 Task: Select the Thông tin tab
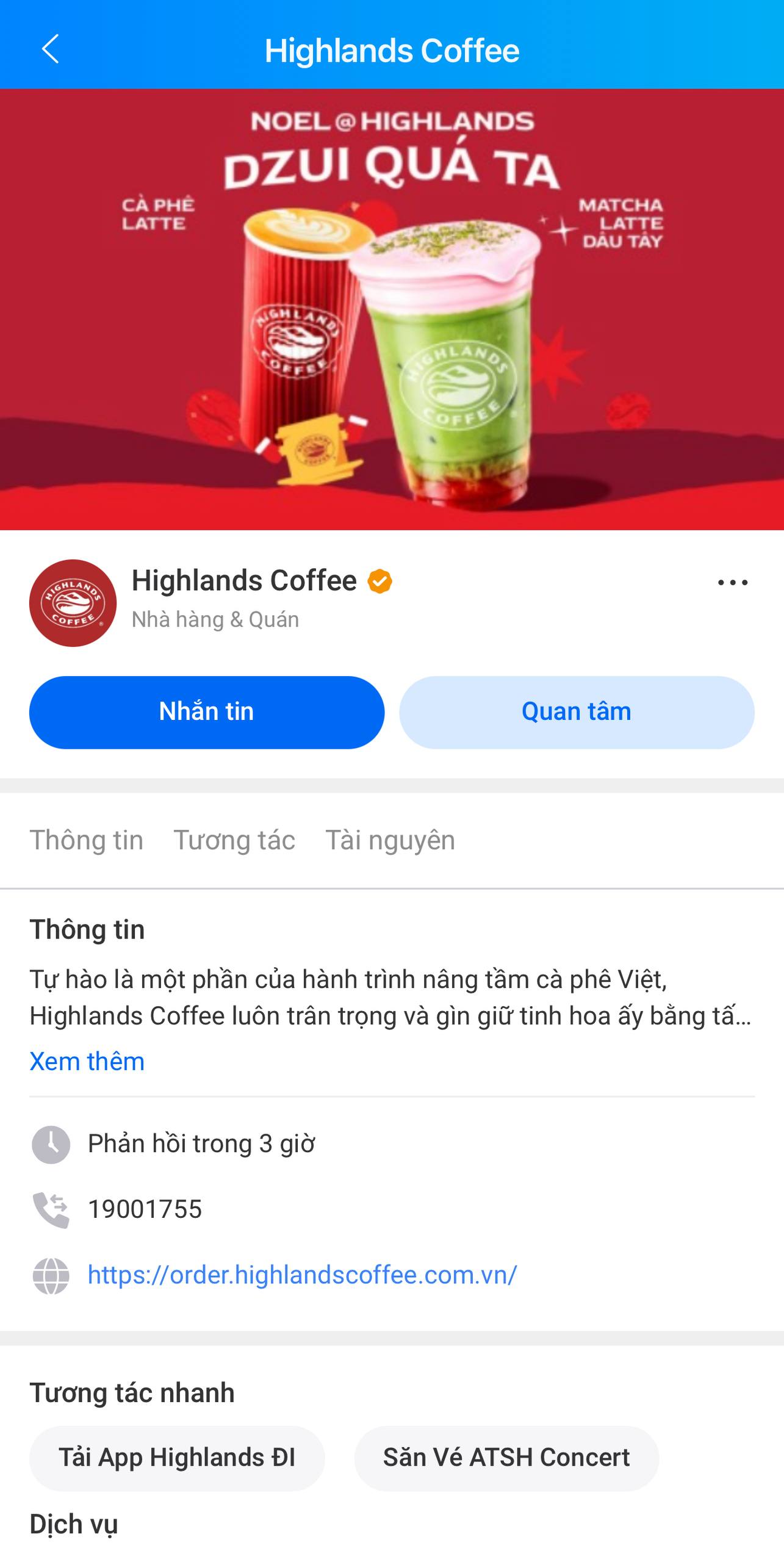86,840
